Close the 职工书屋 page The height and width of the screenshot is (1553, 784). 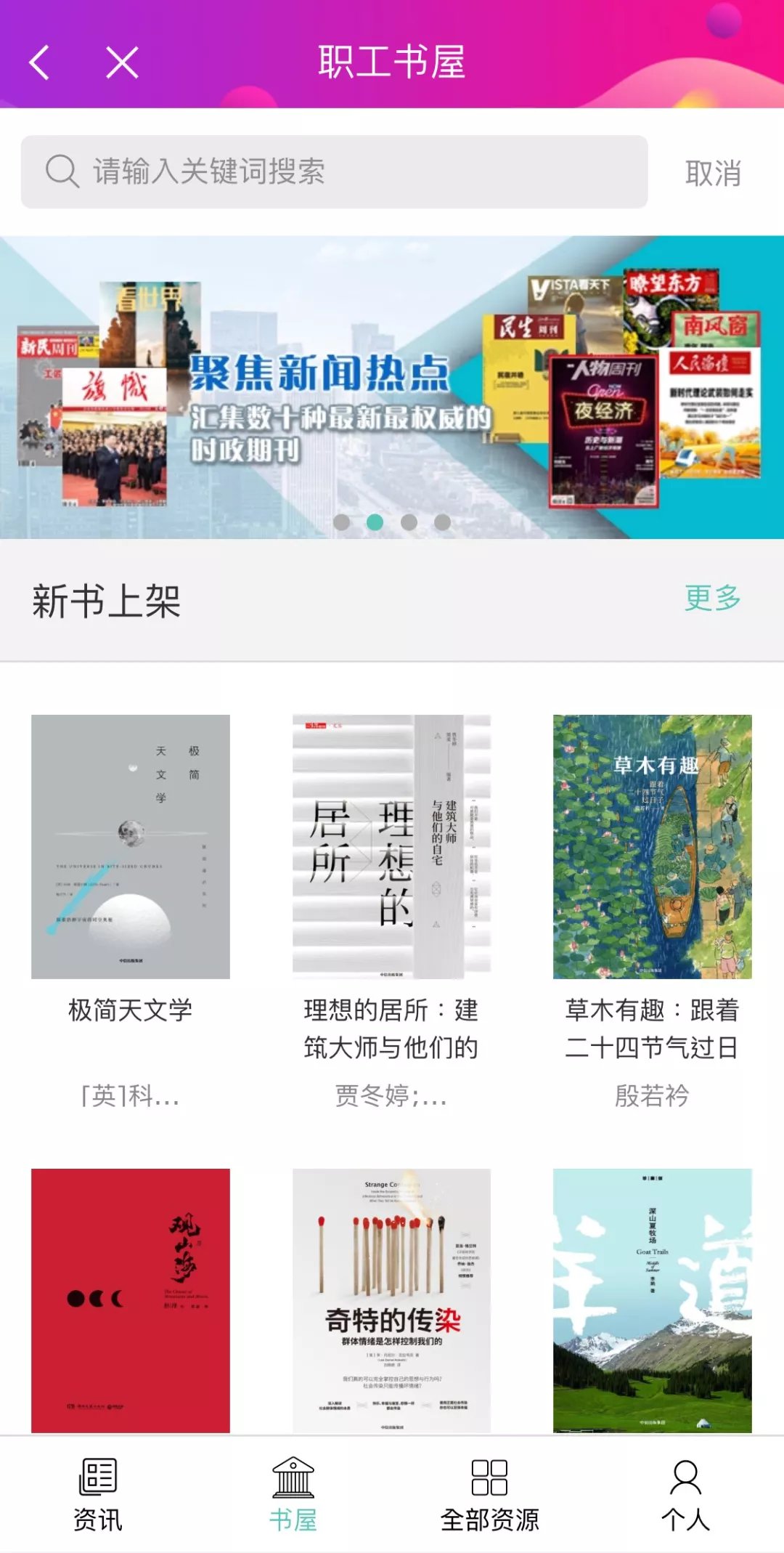tap(122, 62)
